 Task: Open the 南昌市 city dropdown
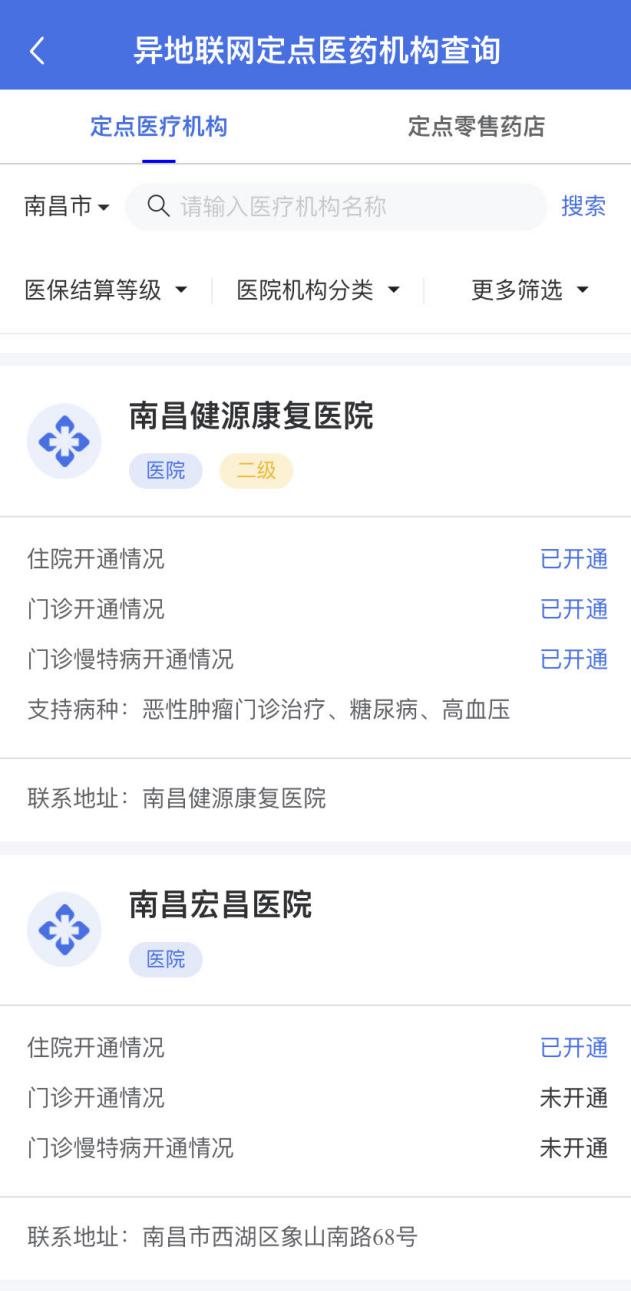[67, 207]
